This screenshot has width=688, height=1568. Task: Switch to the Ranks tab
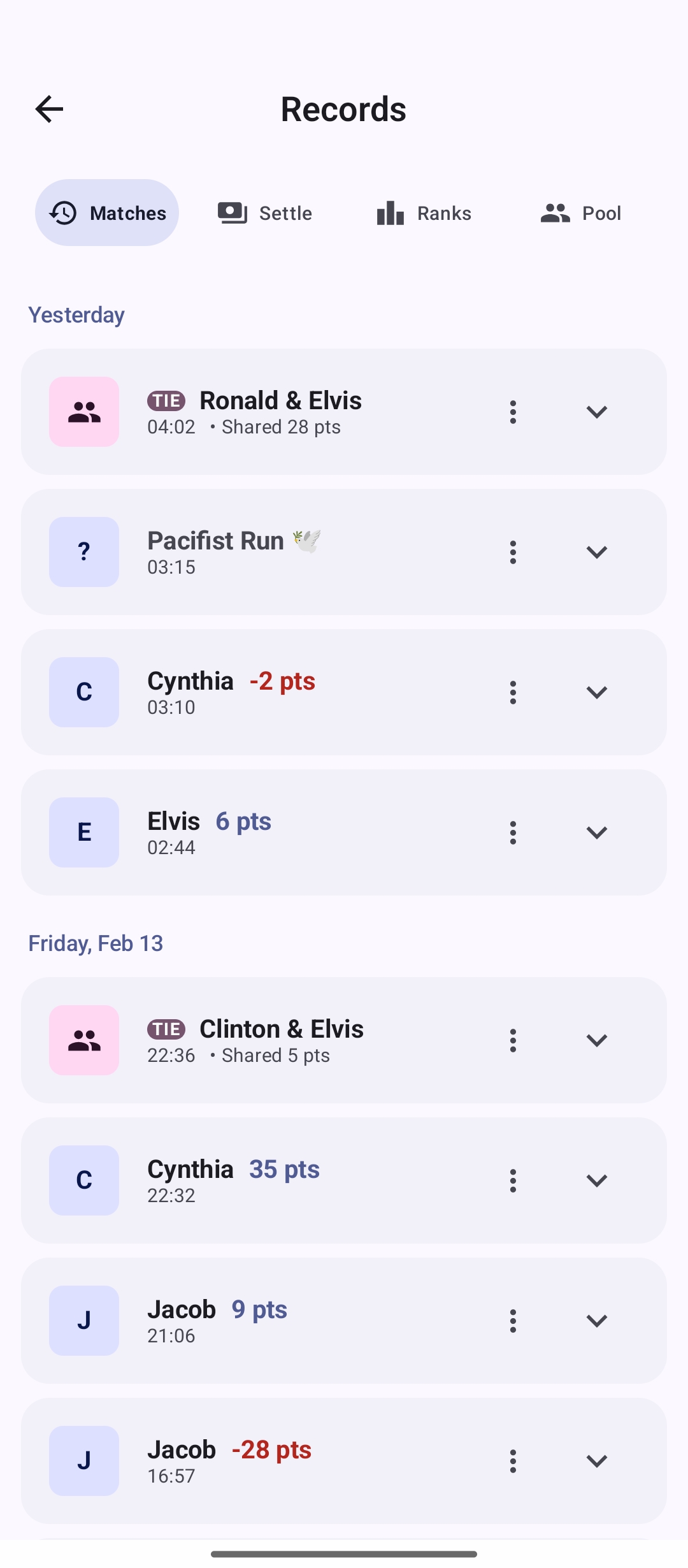tap(424, 213)
